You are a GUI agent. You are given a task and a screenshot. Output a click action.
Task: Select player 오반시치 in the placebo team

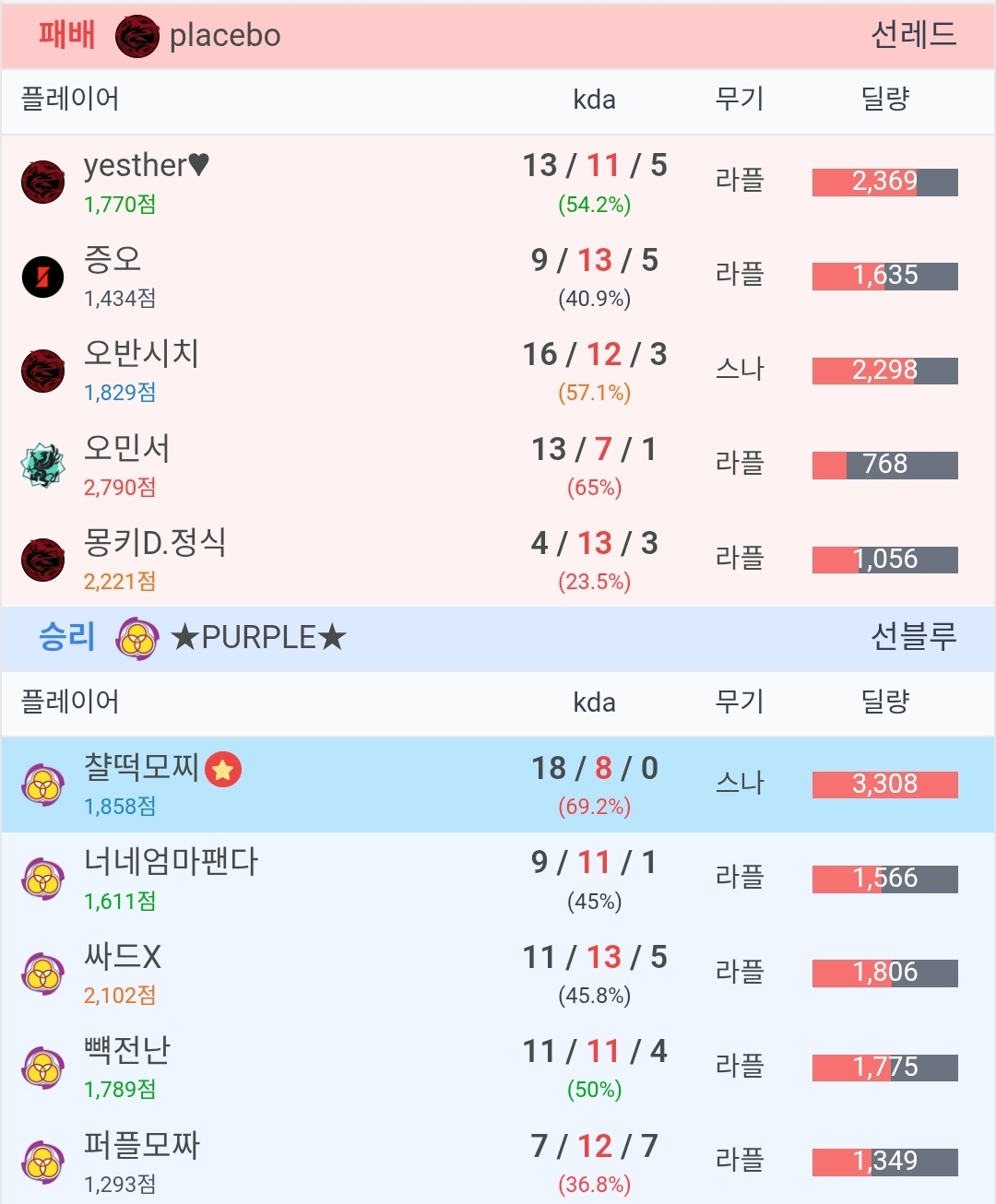click(x=141, y=355)
